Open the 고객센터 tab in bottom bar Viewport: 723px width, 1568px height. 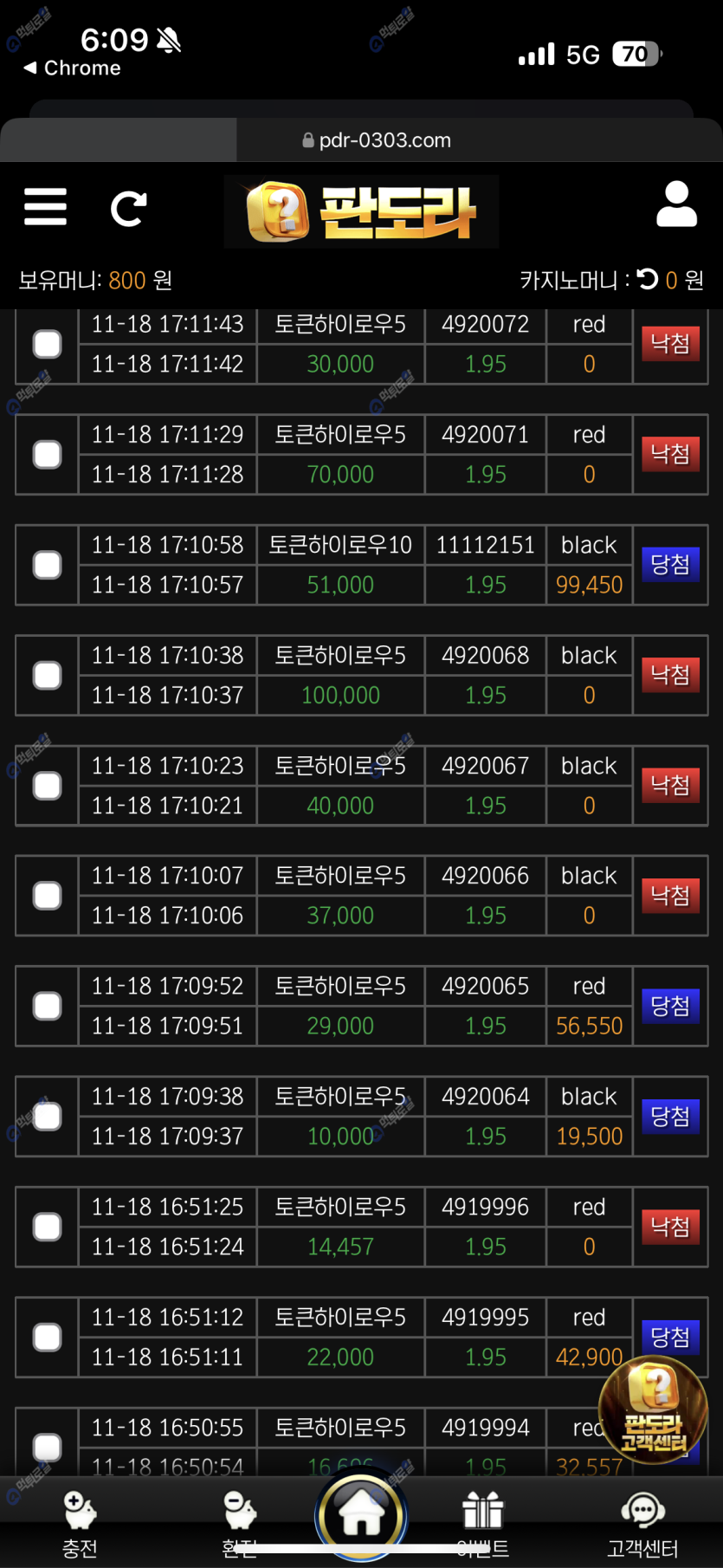(642, 1525)
